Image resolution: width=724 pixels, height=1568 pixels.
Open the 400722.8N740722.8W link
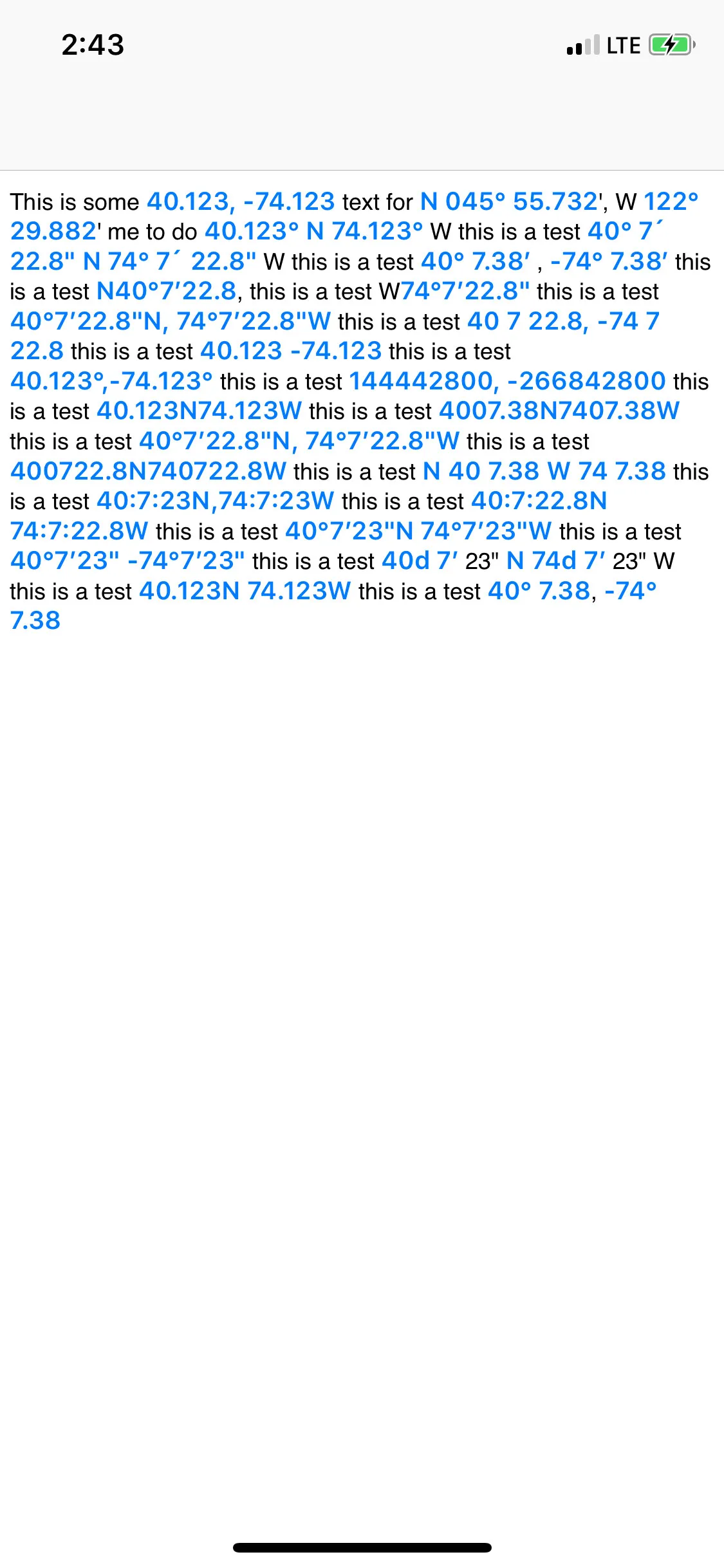coord(148,472)
